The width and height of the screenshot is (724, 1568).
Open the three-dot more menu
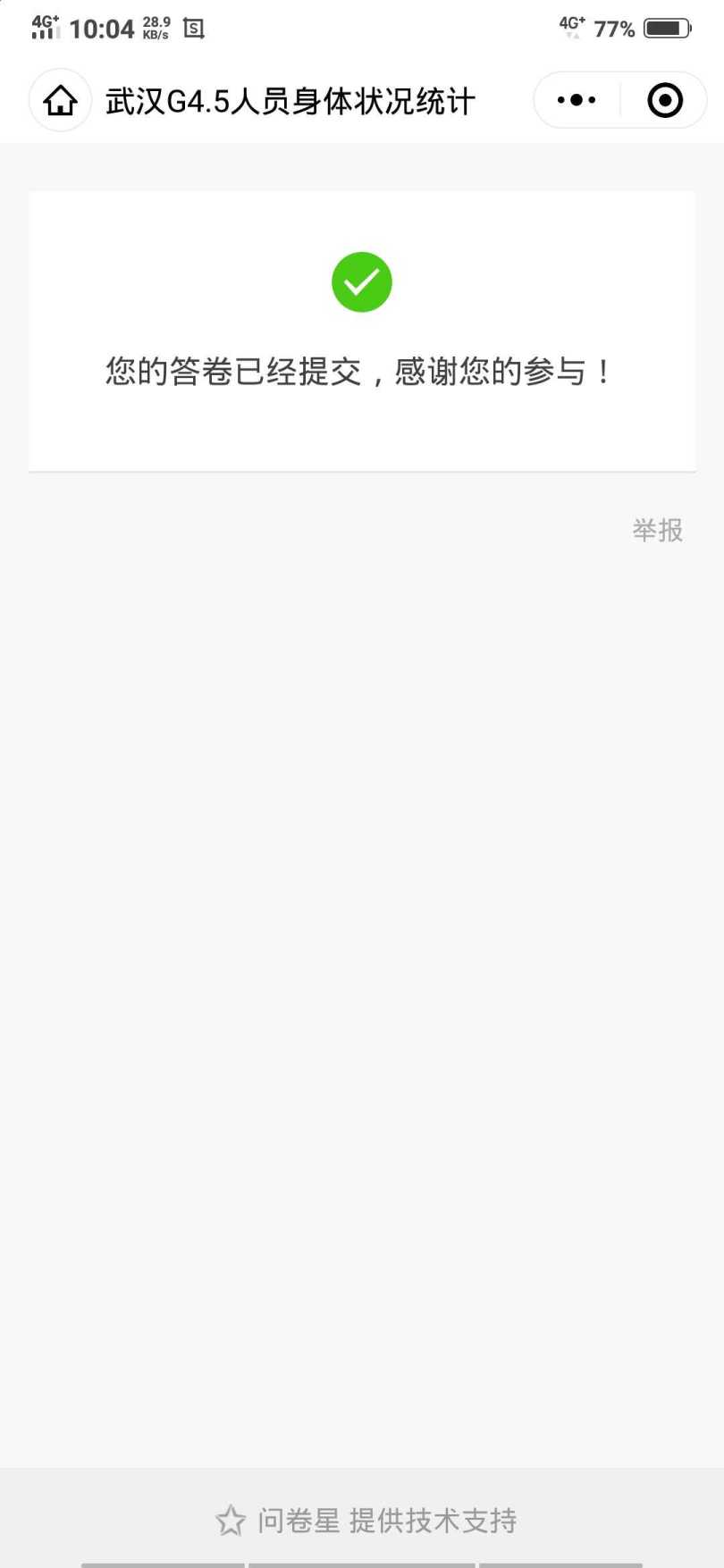click(x=577, y=100)
